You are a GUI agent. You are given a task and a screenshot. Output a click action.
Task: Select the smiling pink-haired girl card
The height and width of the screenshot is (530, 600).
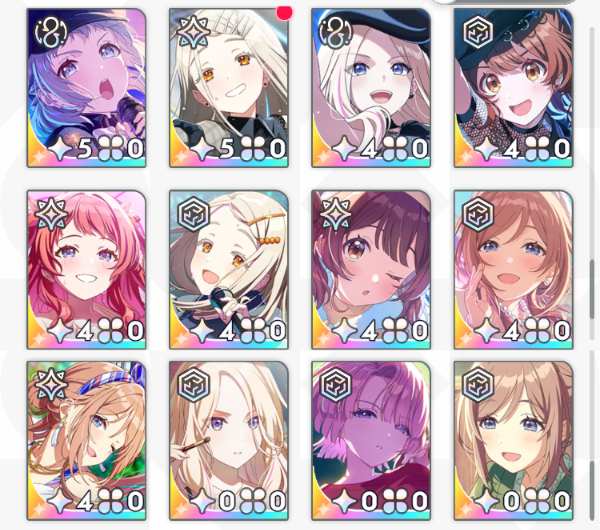[86, 268]
